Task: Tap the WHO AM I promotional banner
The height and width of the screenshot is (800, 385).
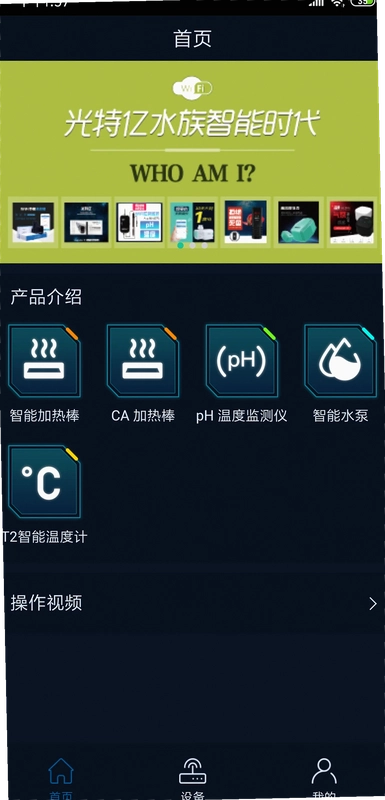Action: pyautogui.click(x=191, y=162)
